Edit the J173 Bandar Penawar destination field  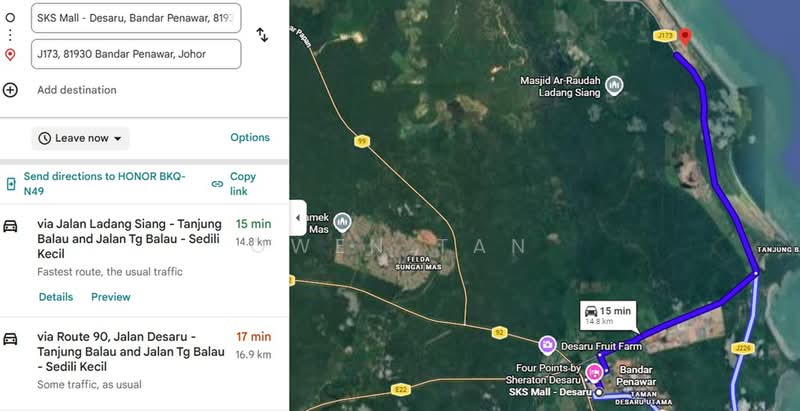[136, 54]
